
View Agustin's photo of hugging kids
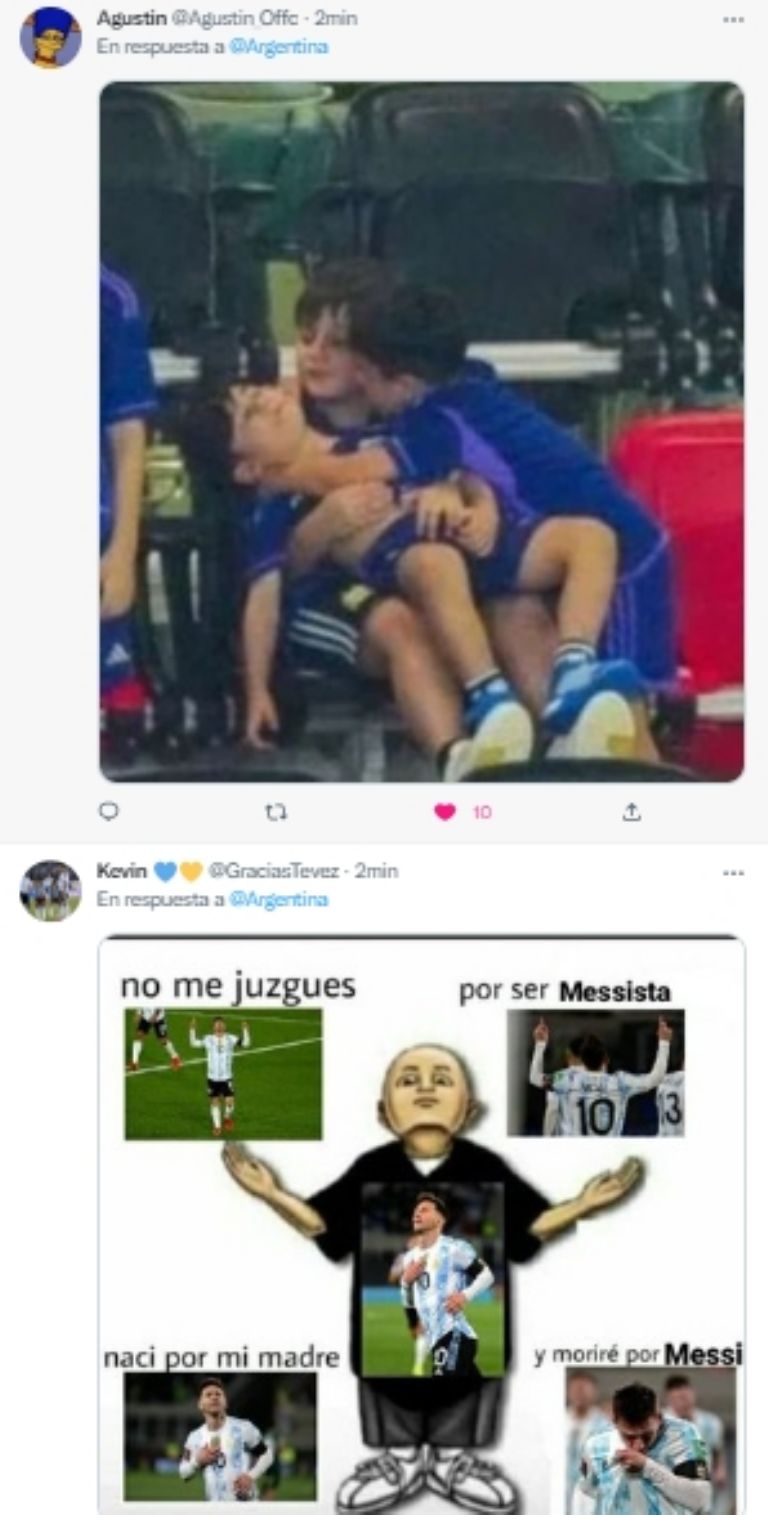coord(421,430)
